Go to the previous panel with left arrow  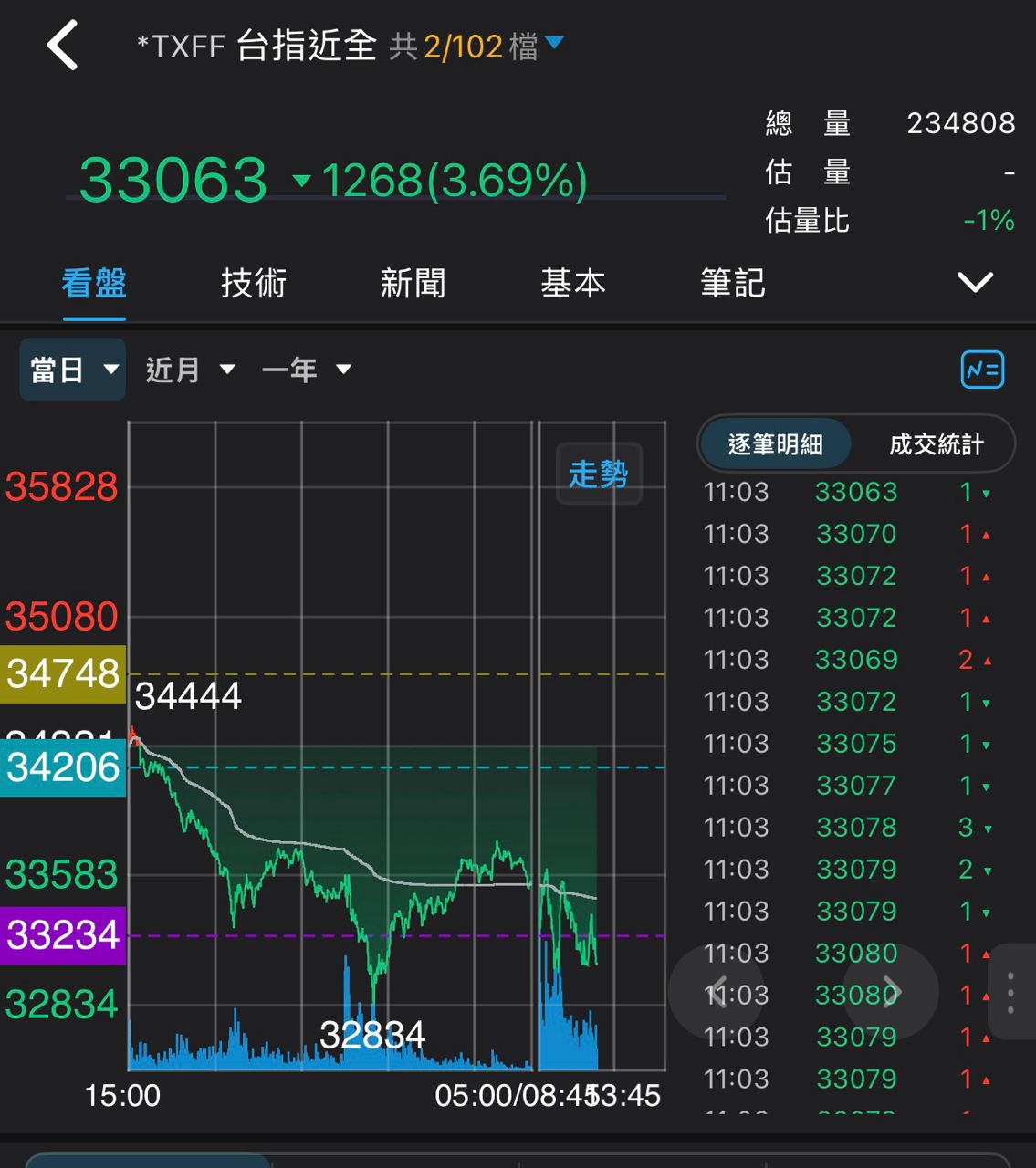coord(717,992)
